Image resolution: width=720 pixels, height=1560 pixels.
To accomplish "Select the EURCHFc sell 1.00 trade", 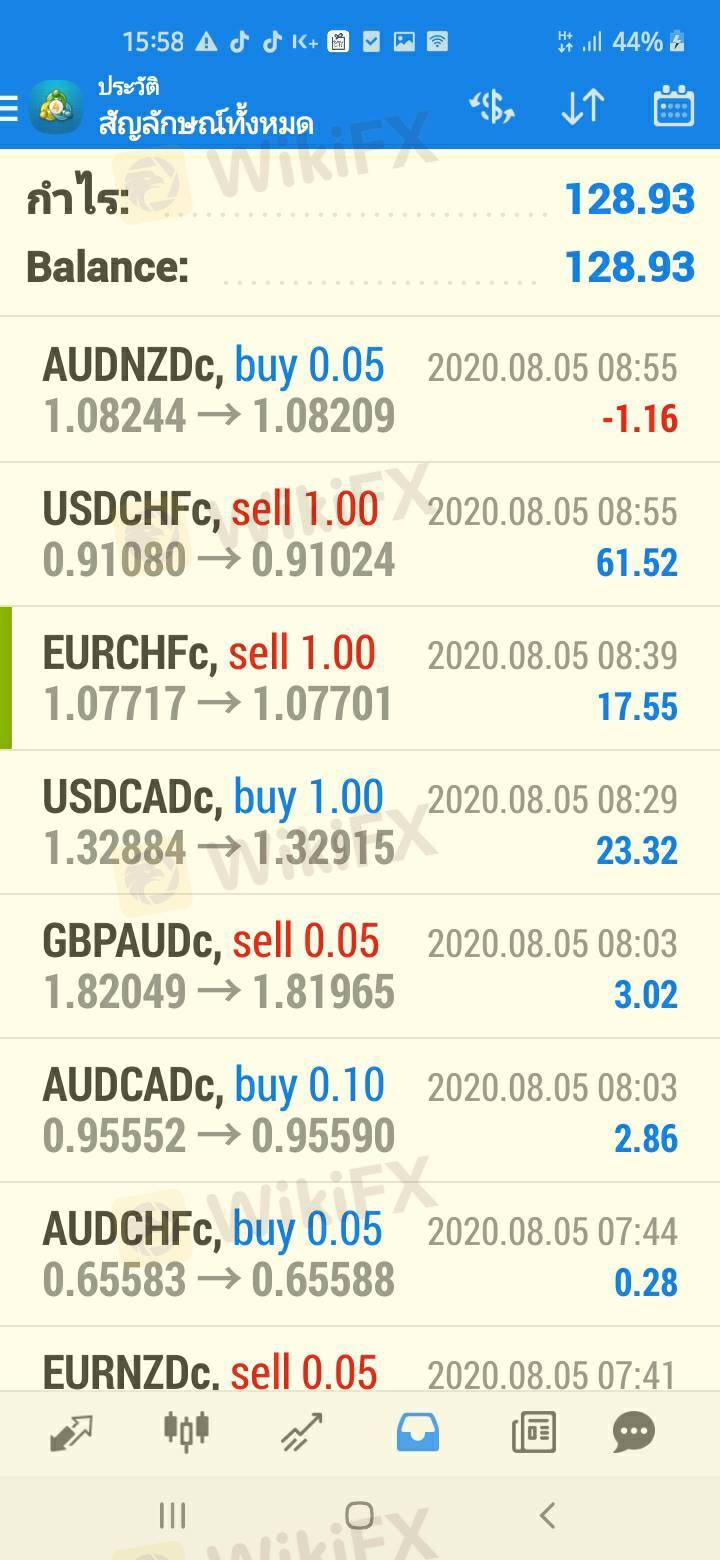I will coord(360,679).
